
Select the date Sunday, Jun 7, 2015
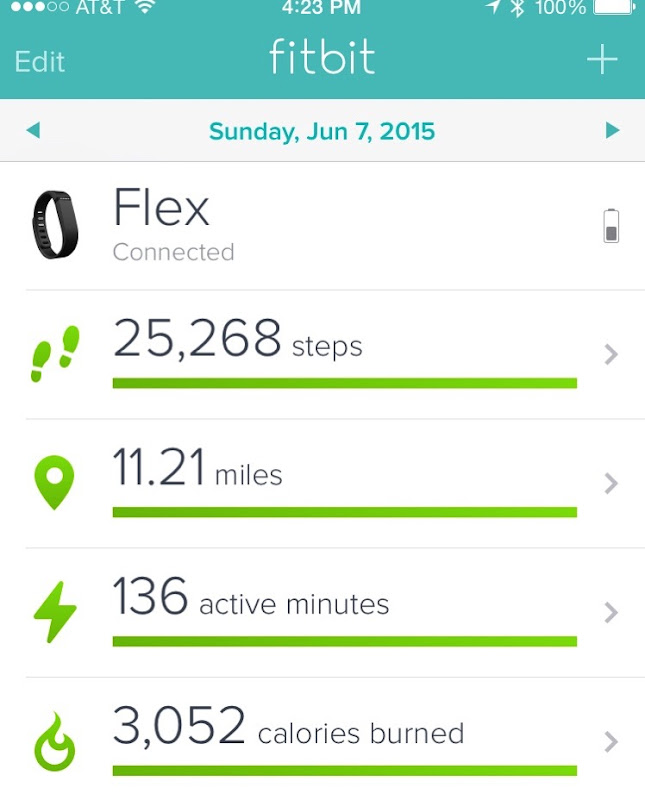321,131
